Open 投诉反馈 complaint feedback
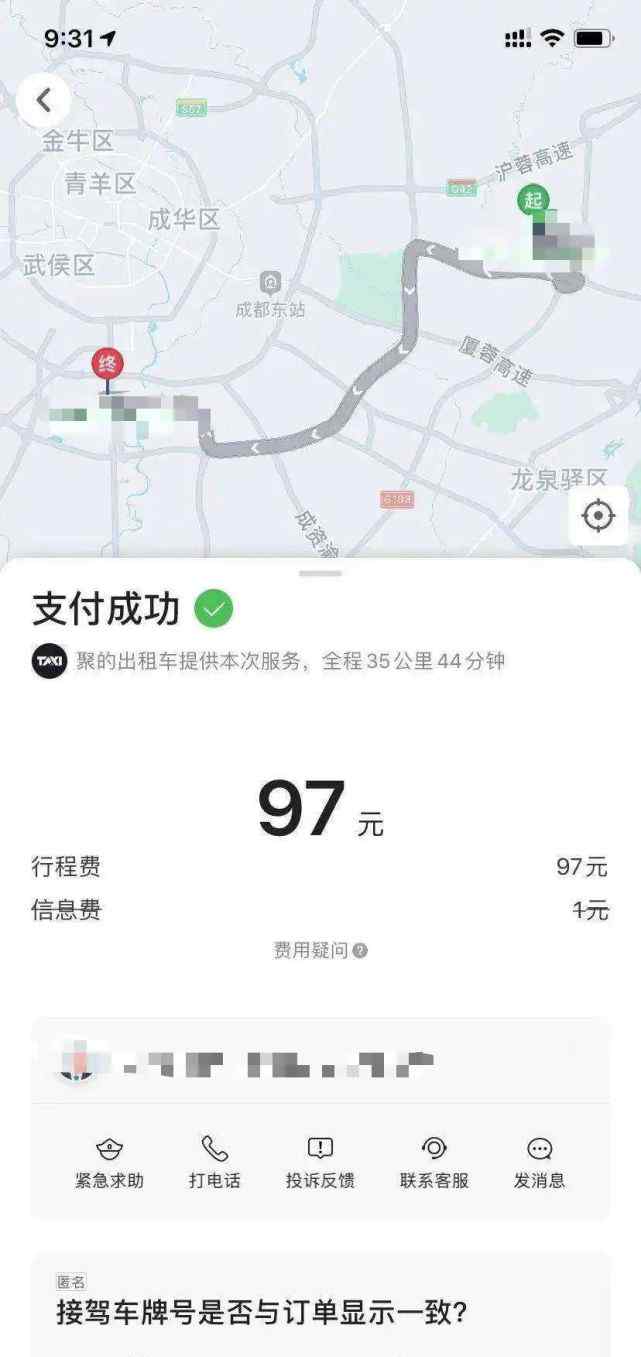Screen dimensions: 641x1357 tap(320, 1163)
